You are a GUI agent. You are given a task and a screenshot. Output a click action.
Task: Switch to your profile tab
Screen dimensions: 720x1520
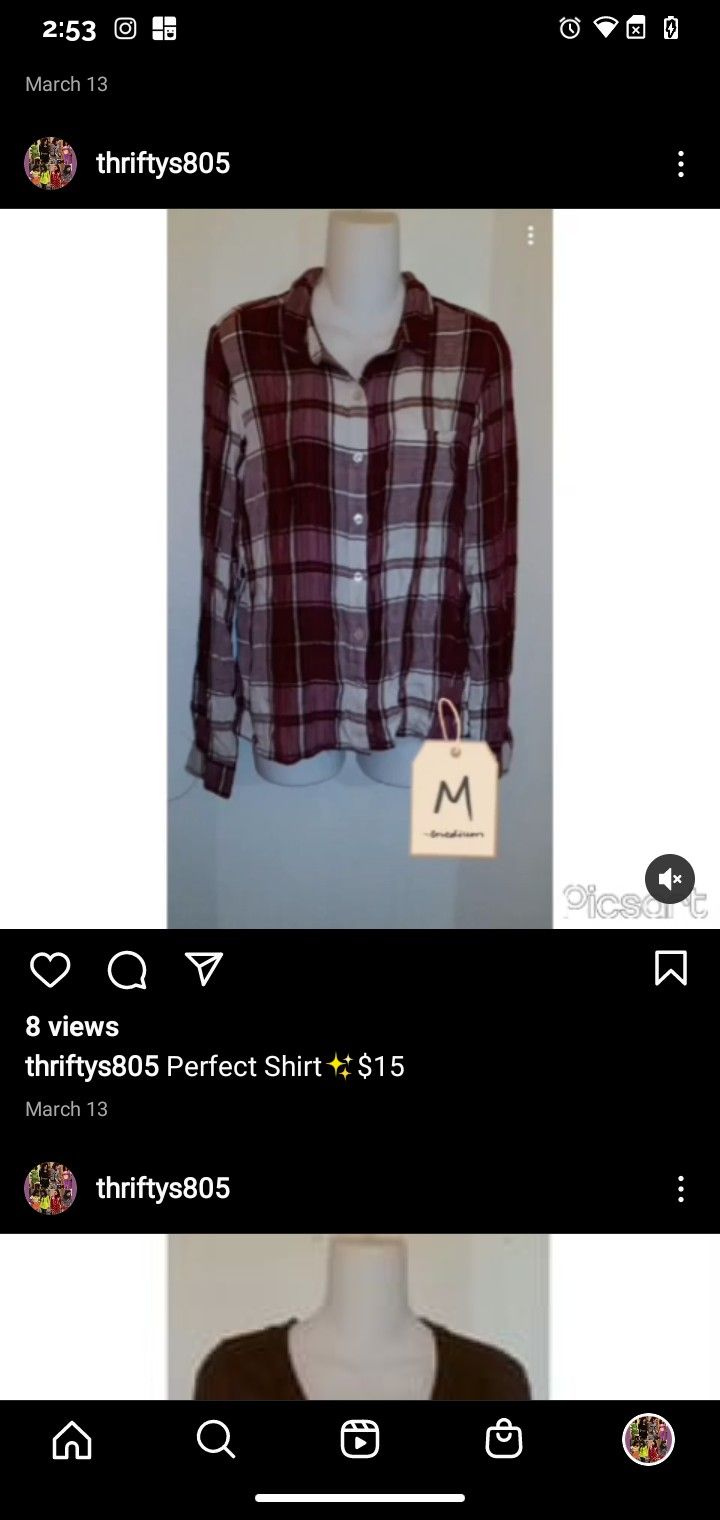click(x=648, y=1440)
